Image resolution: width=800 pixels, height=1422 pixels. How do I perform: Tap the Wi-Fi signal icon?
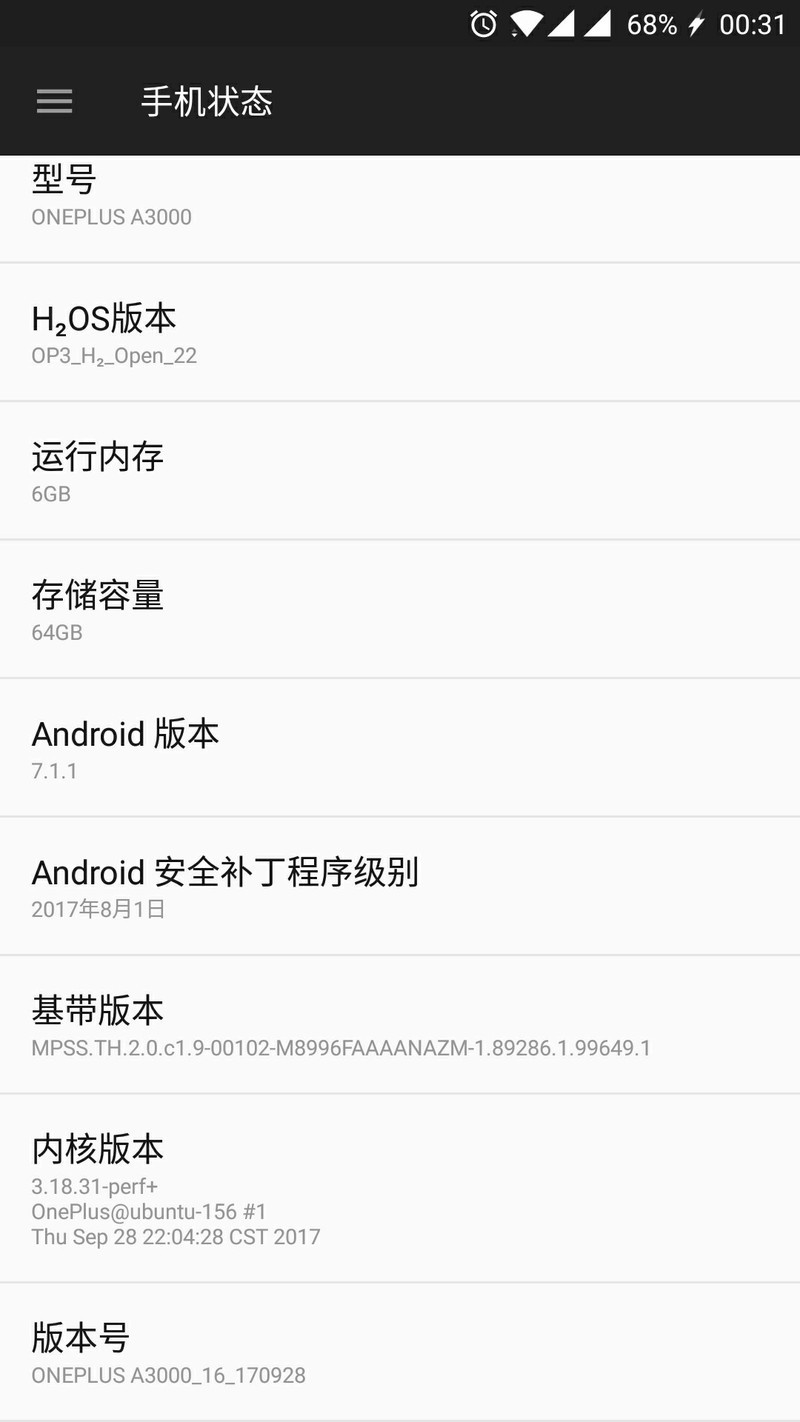point(526,22)
